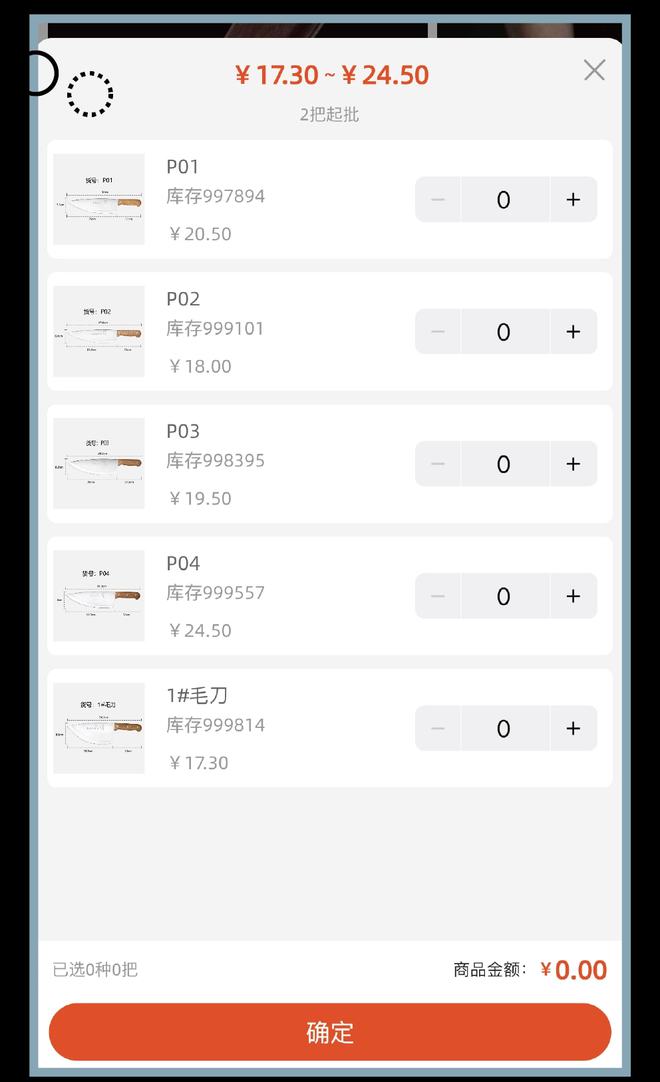
Task: Open the P02 product image
Action: (99, 331)
